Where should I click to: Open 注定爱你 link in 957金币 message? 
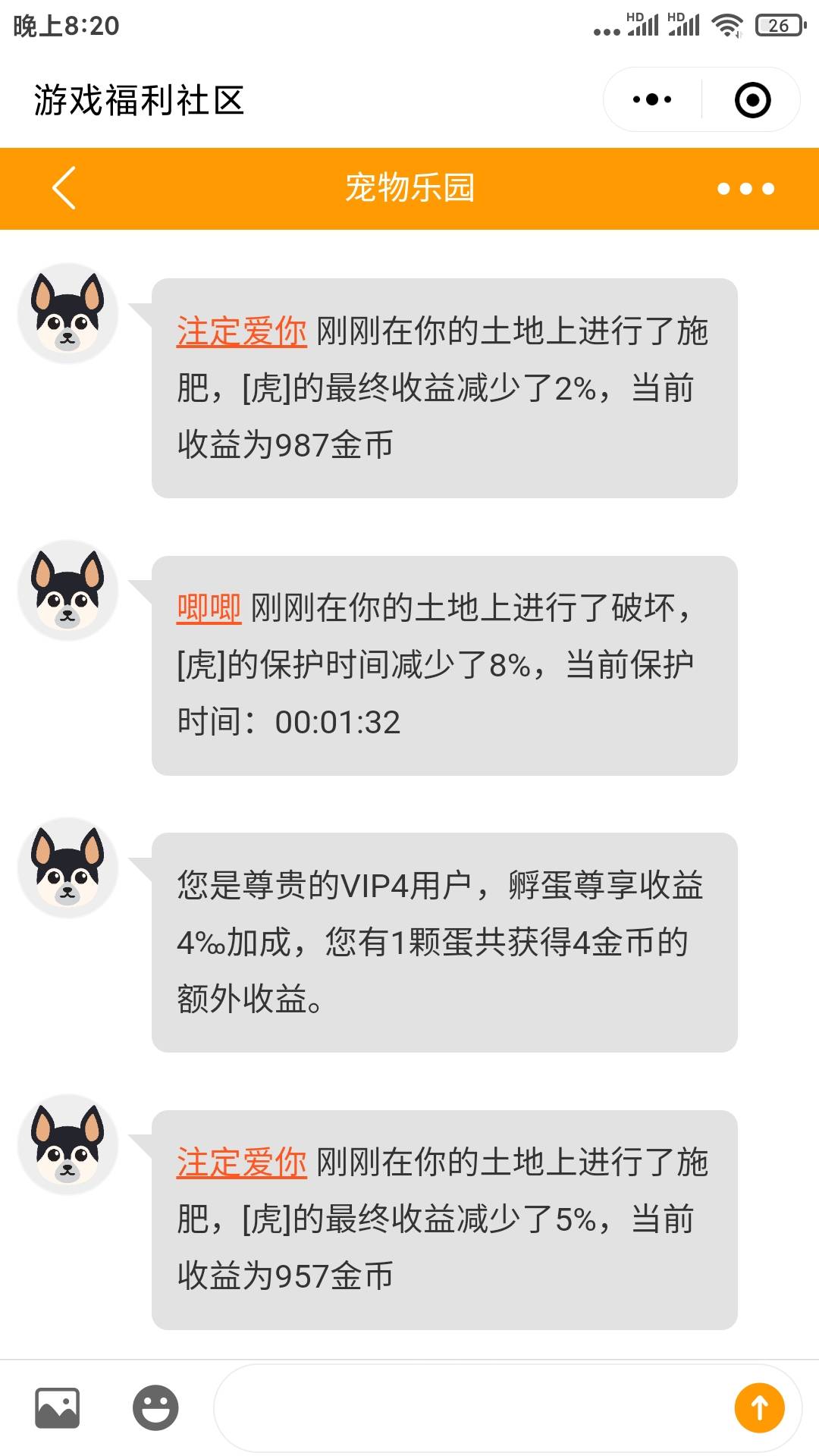click(x=241, y=1163)
